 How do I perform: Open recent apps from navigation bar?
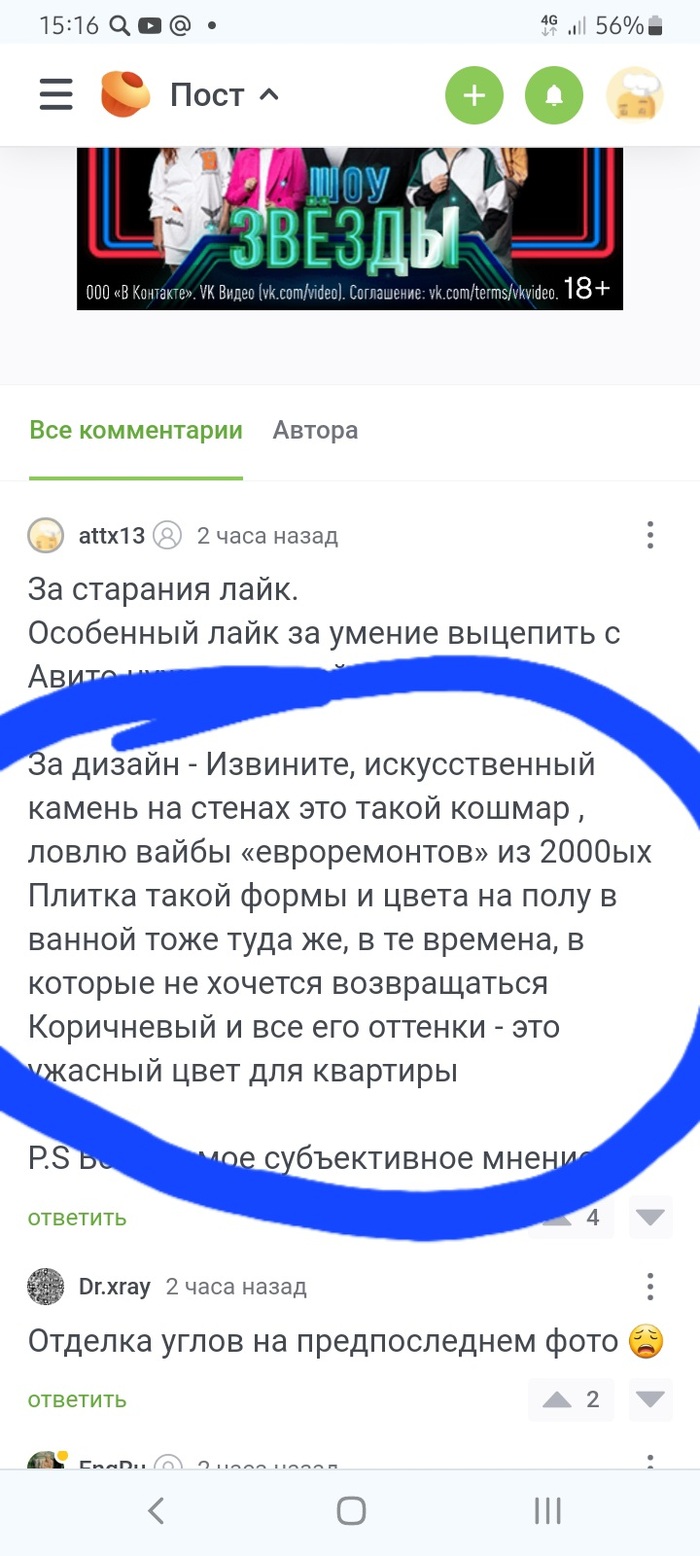coord(547,1511)
